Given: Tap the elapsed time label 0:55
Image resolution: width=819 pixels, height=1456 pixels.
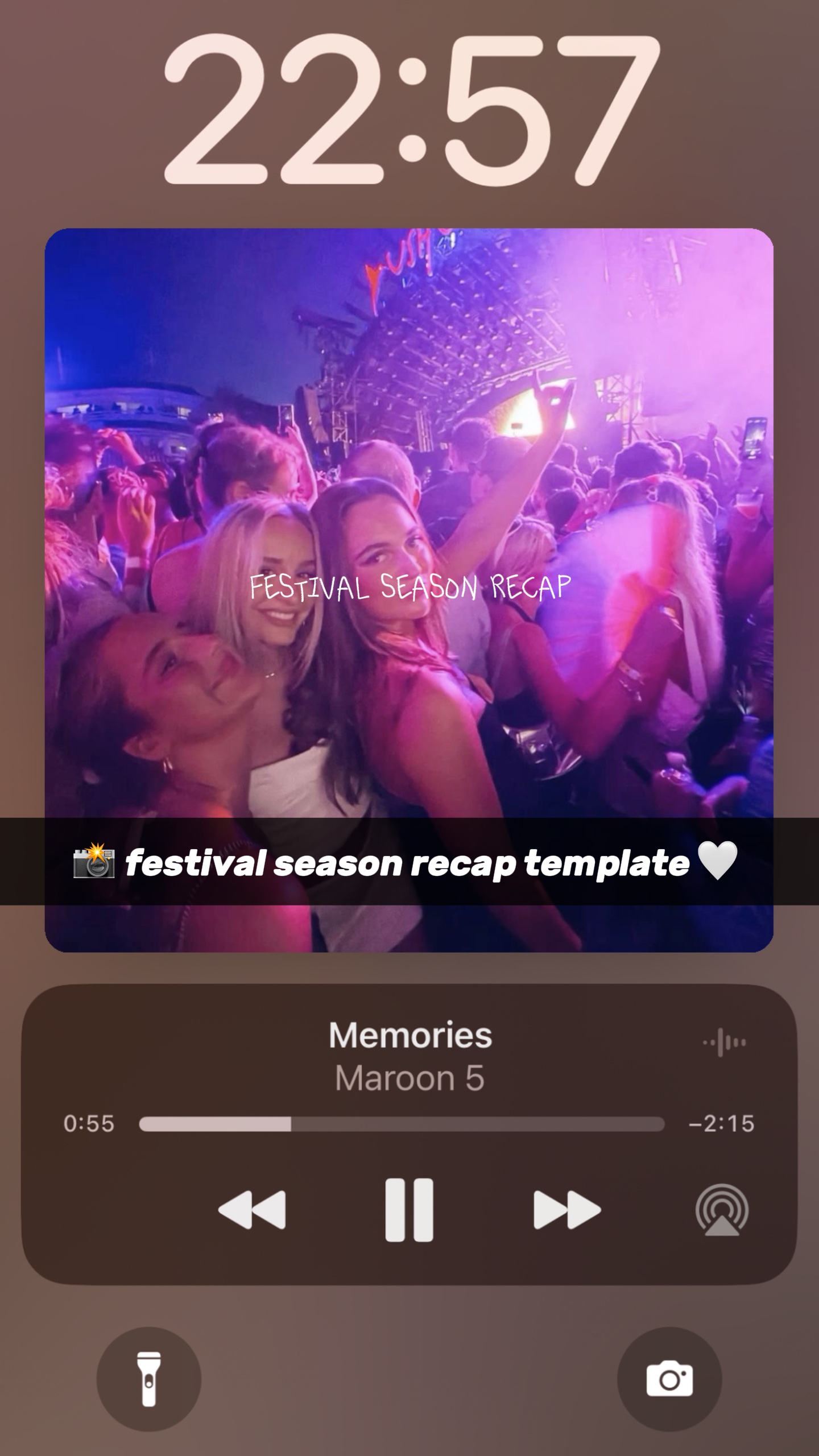Looking at the screenshot, I should [x=89, y=1122].
